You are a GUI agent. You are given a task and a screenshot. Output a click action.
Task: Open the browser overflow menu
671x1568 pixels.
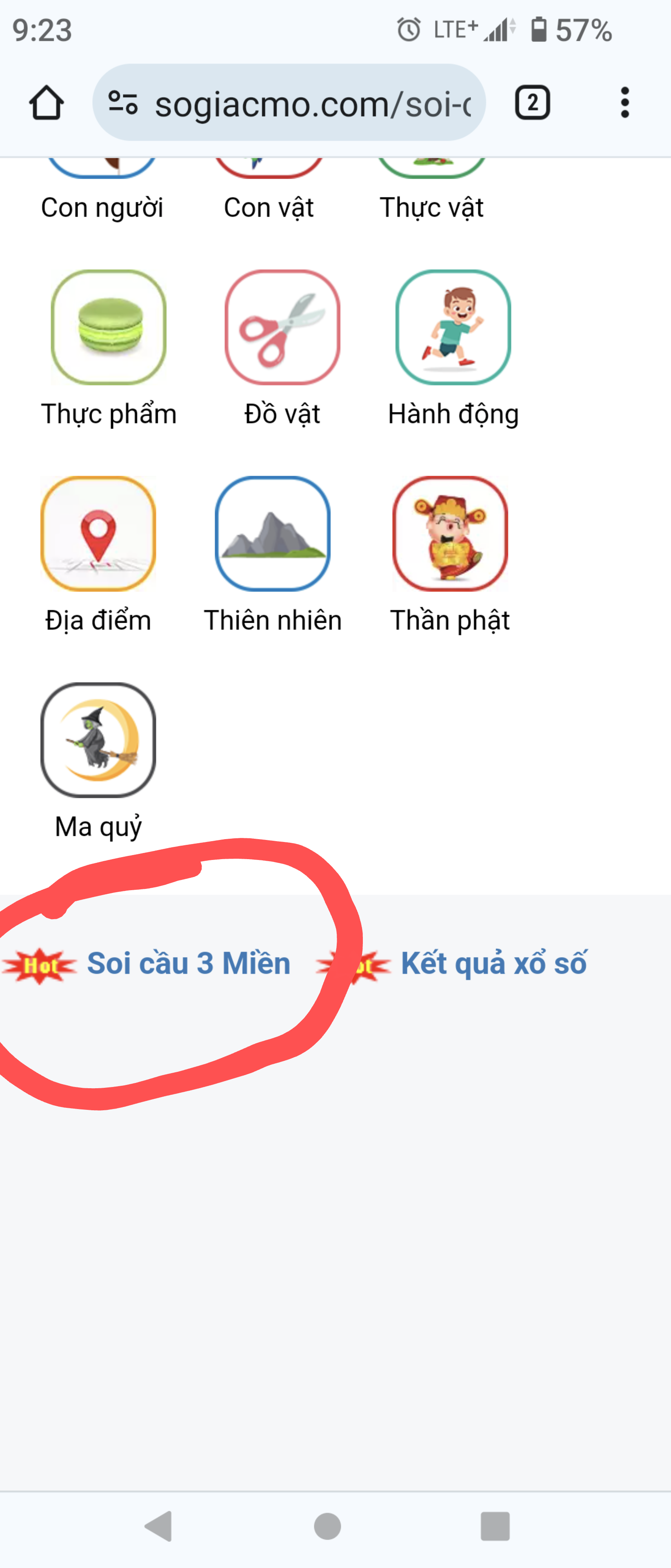tap(624, 102)
